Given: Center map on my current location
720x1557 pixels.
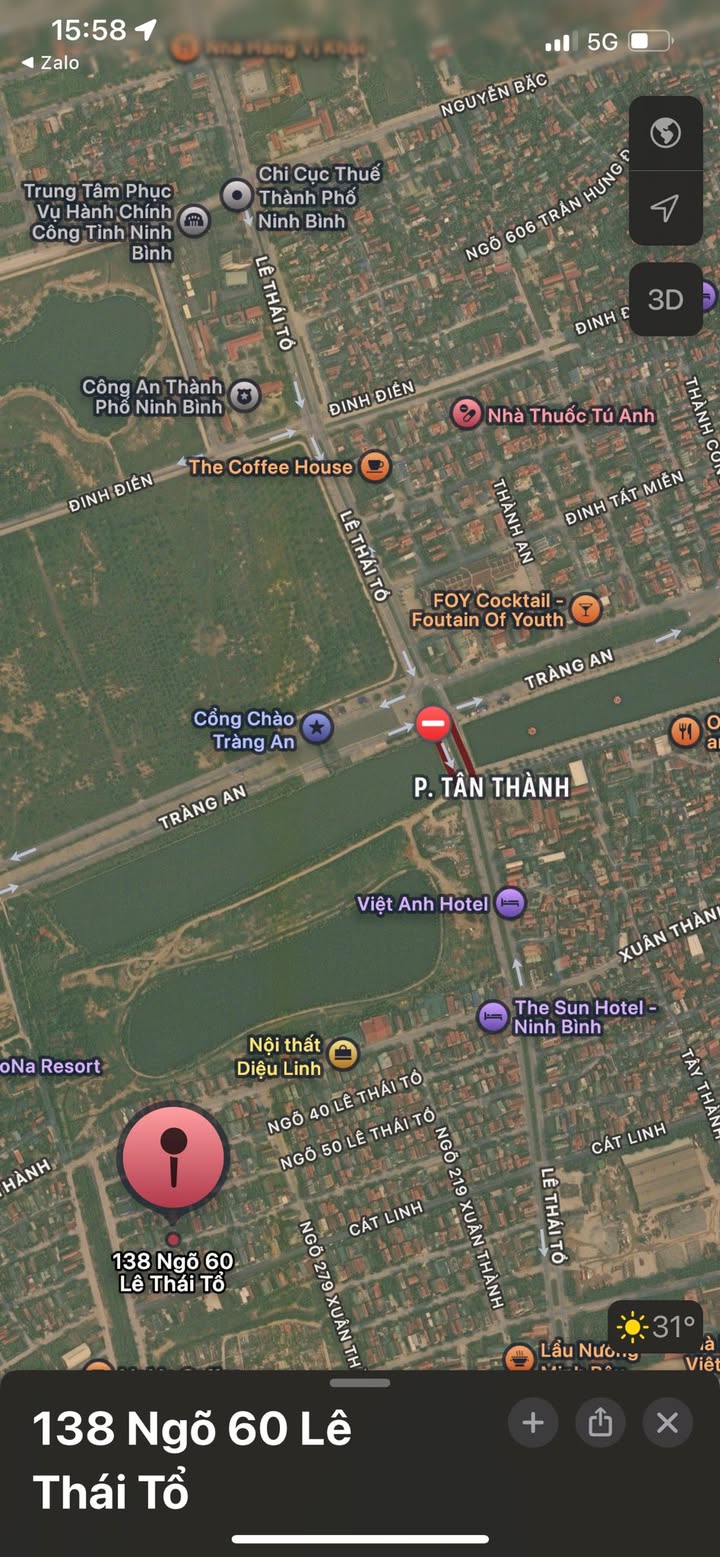Looking at the screenshot, I should click(665, 208).
